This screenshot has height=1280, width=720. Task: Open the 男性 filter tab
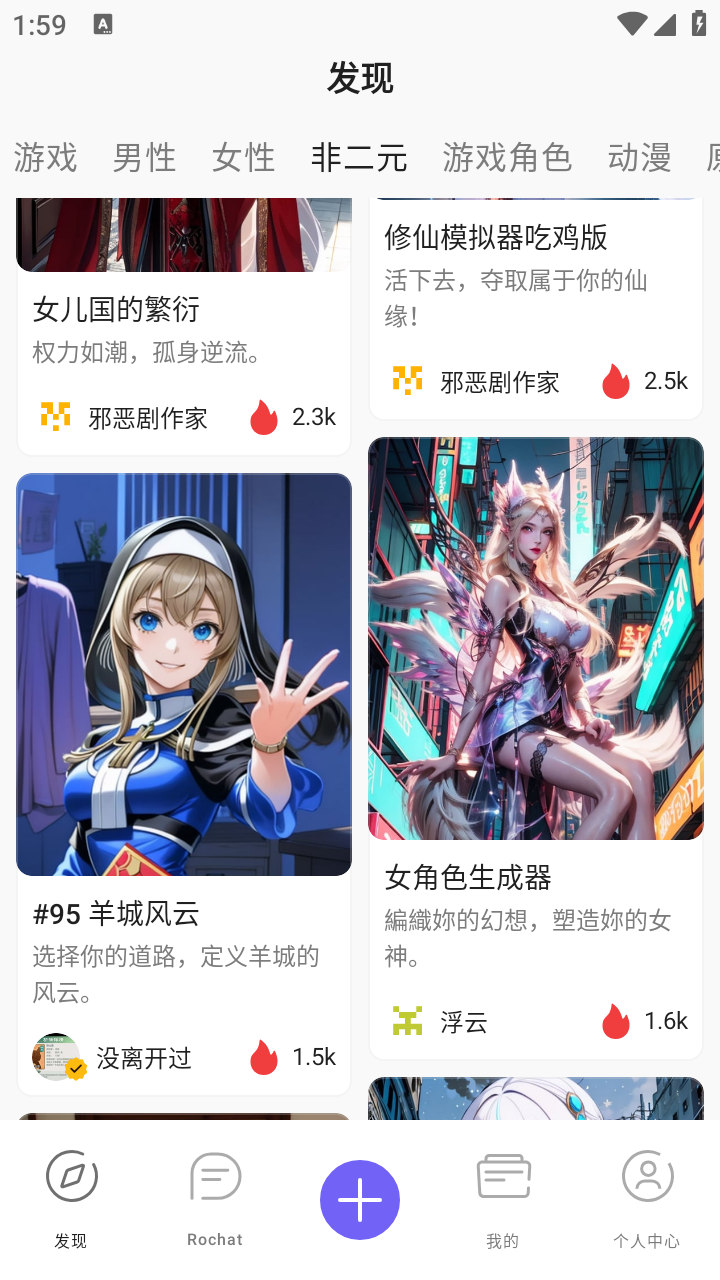click(143, 158)
